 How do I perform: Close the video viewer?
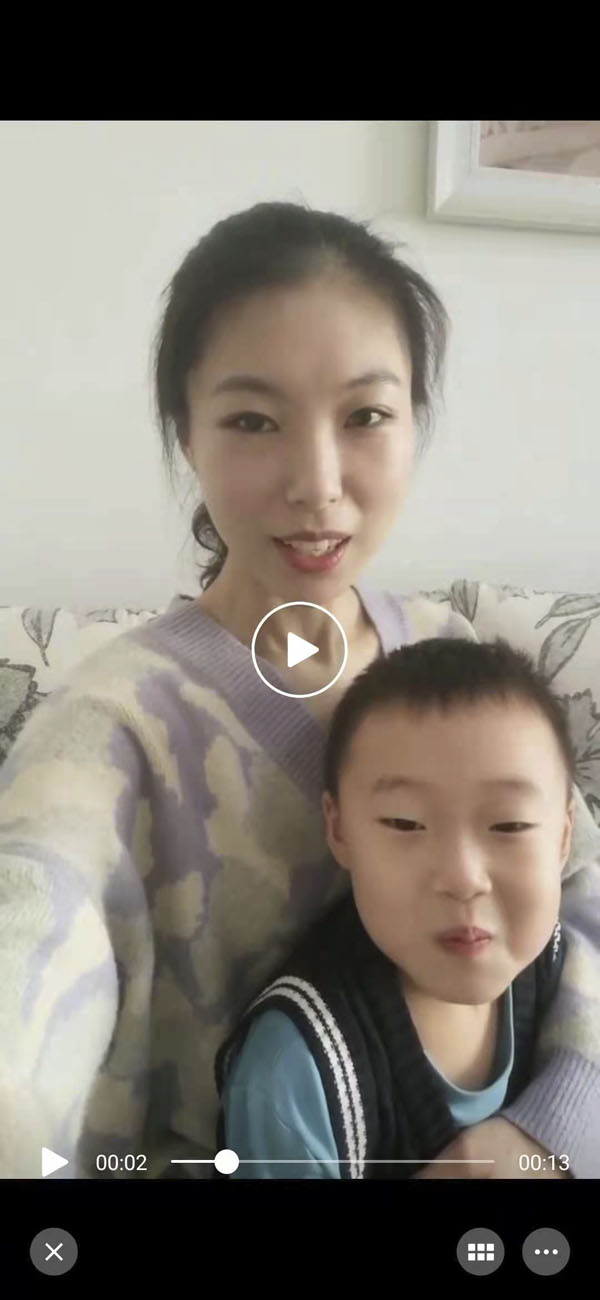point(54,1251)
